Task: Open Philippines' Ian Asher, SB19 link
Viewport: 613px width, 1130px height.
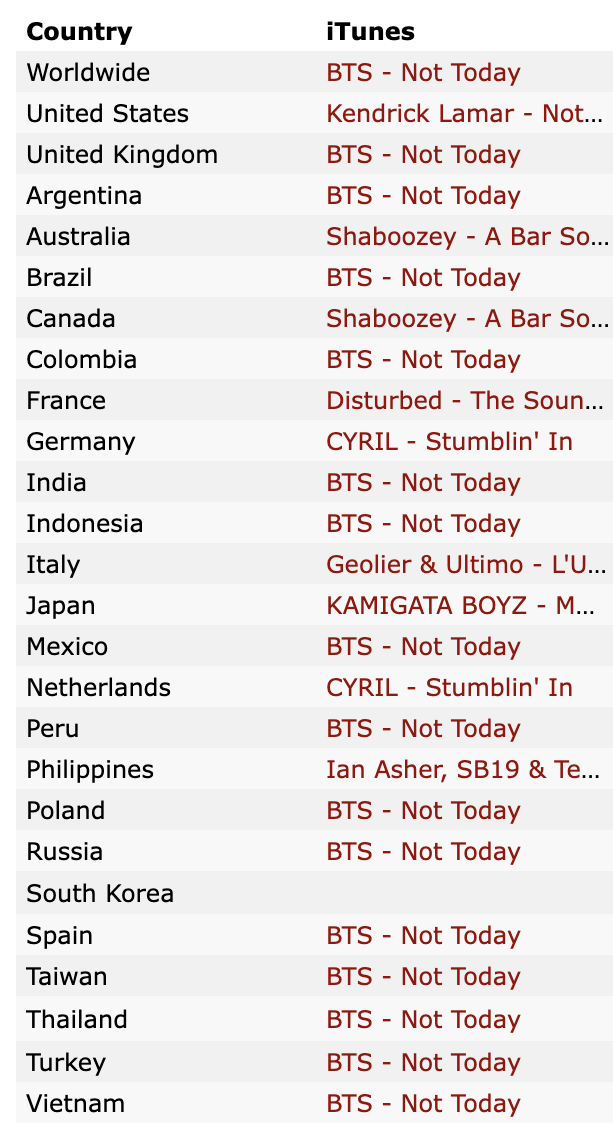Action: point(462,770)
